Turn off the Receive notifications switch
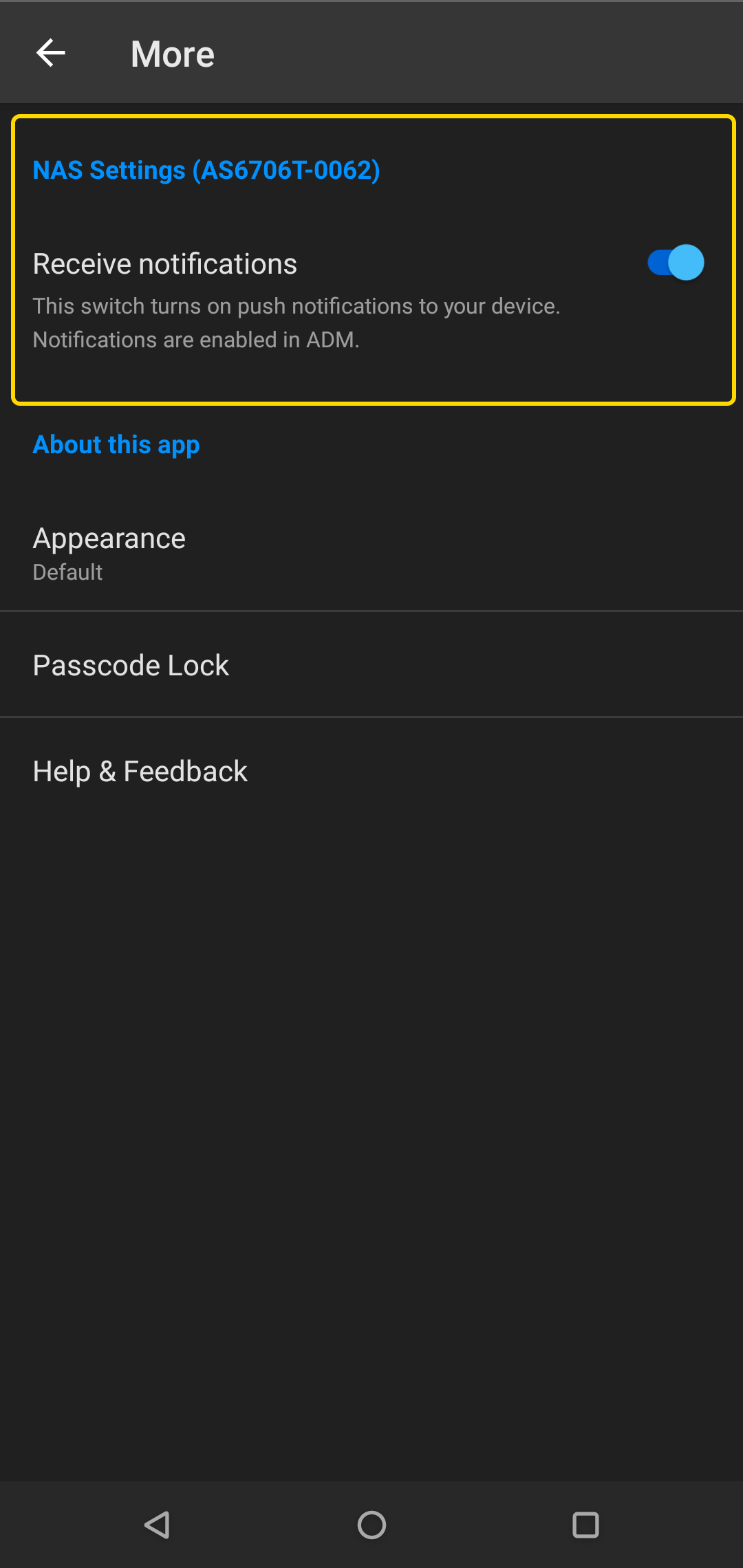Image resolution: width=743 pixels, height=1568 pixels. click(676, 263)
